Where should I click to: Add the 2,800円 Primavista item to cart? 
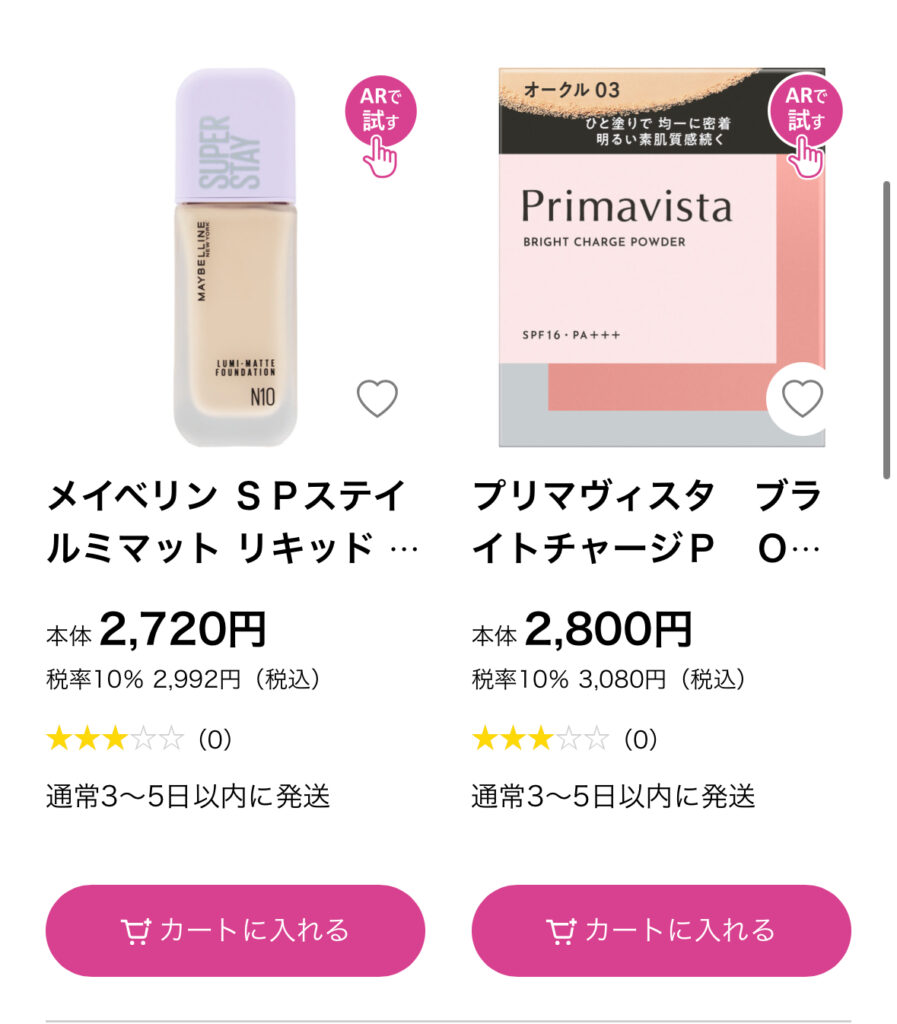pos(661,930)
